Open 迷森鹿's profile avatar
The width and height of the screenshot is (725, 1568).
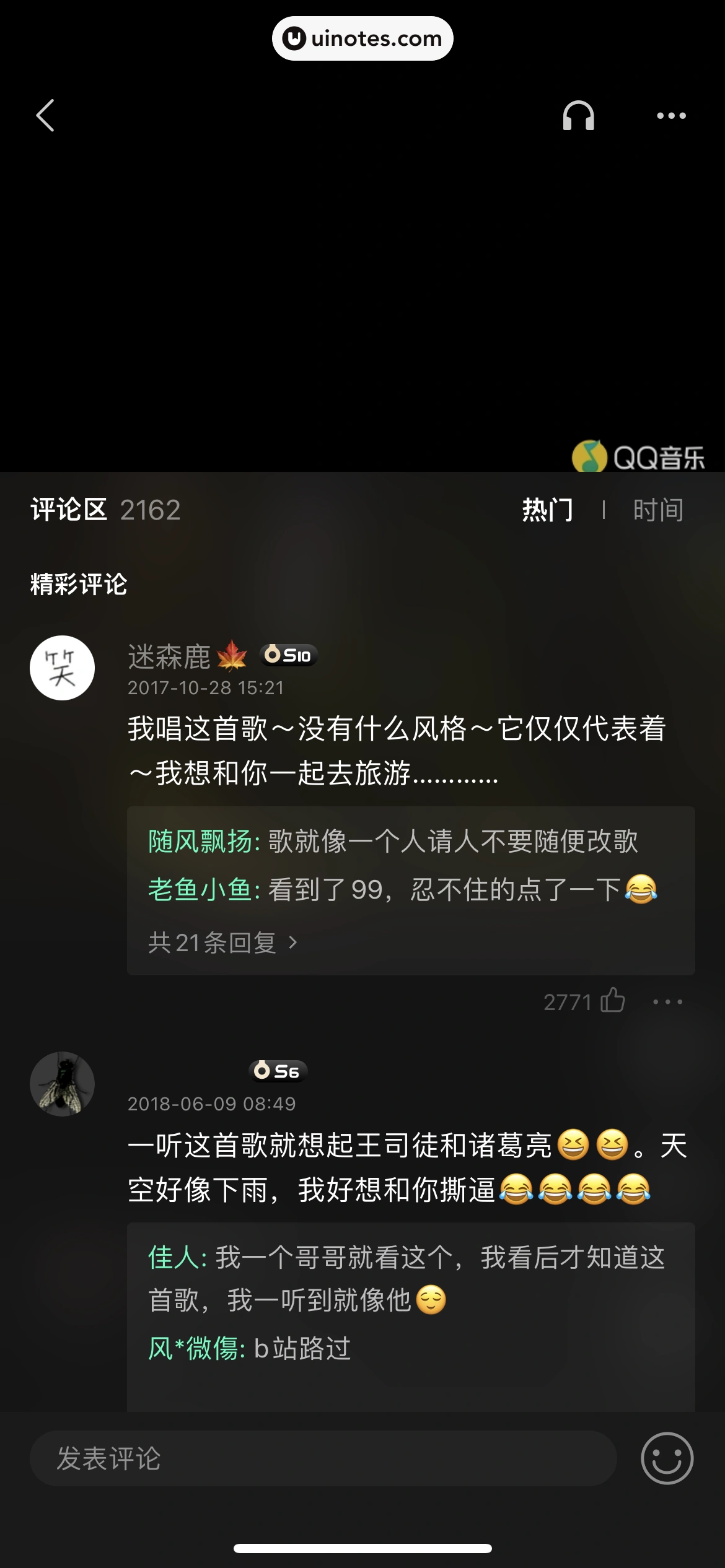point(63,668)
